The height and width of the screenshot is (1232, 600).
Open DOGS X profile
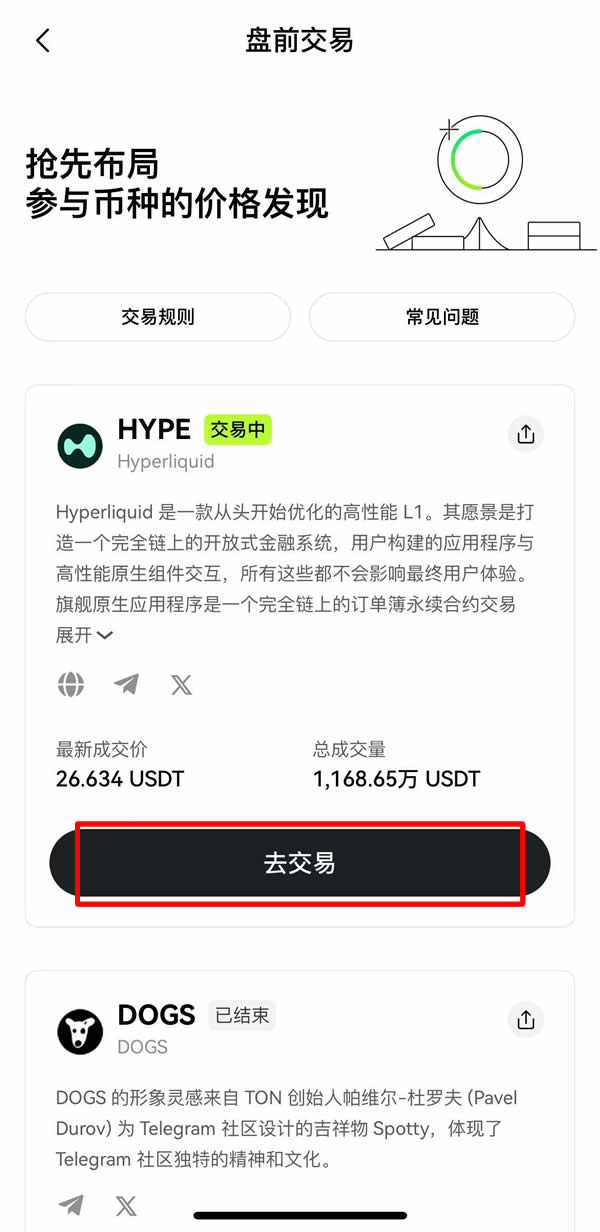[126, 1205]
